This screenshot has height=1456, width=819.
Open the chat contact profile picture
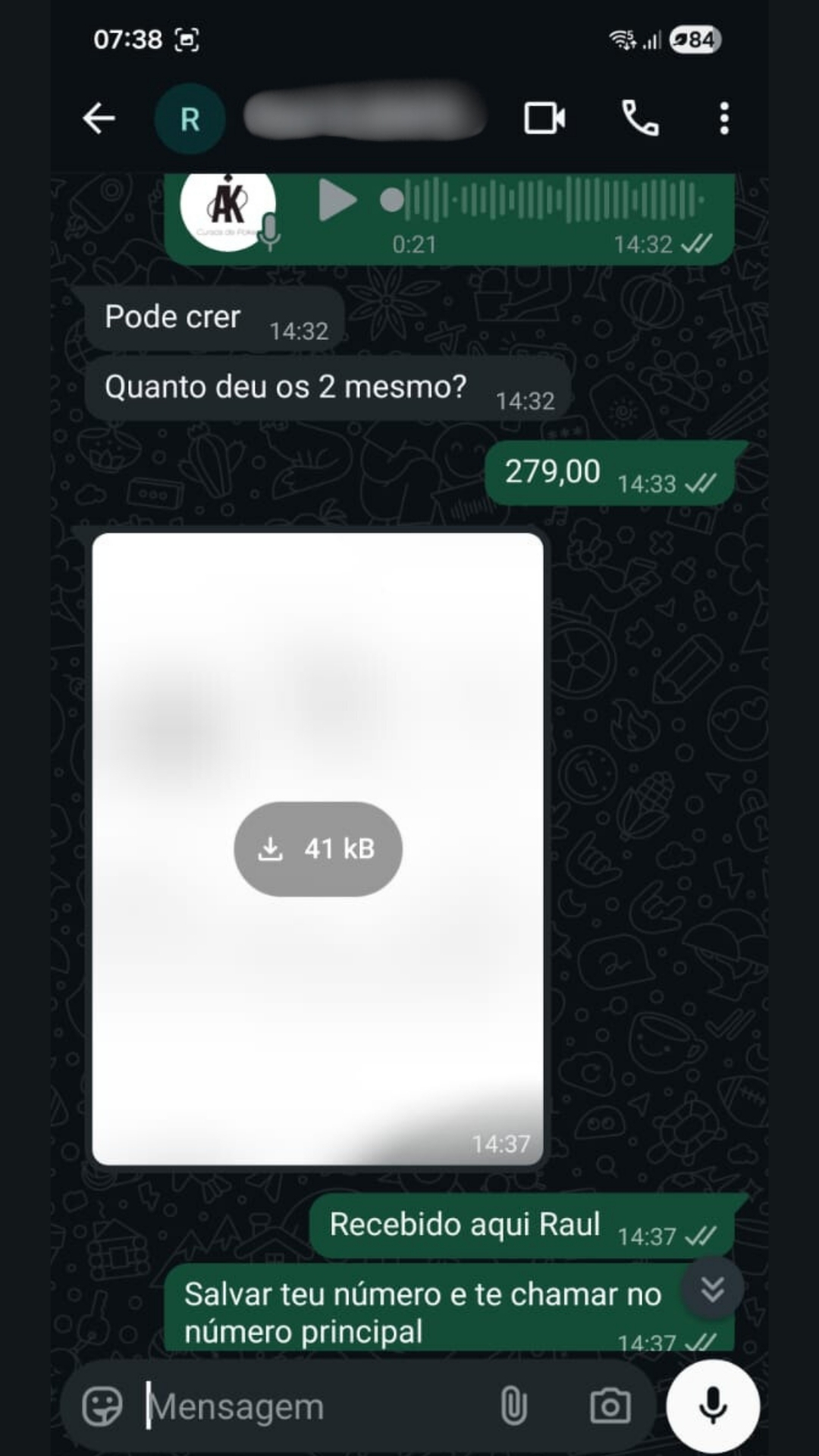click(190, 118)
